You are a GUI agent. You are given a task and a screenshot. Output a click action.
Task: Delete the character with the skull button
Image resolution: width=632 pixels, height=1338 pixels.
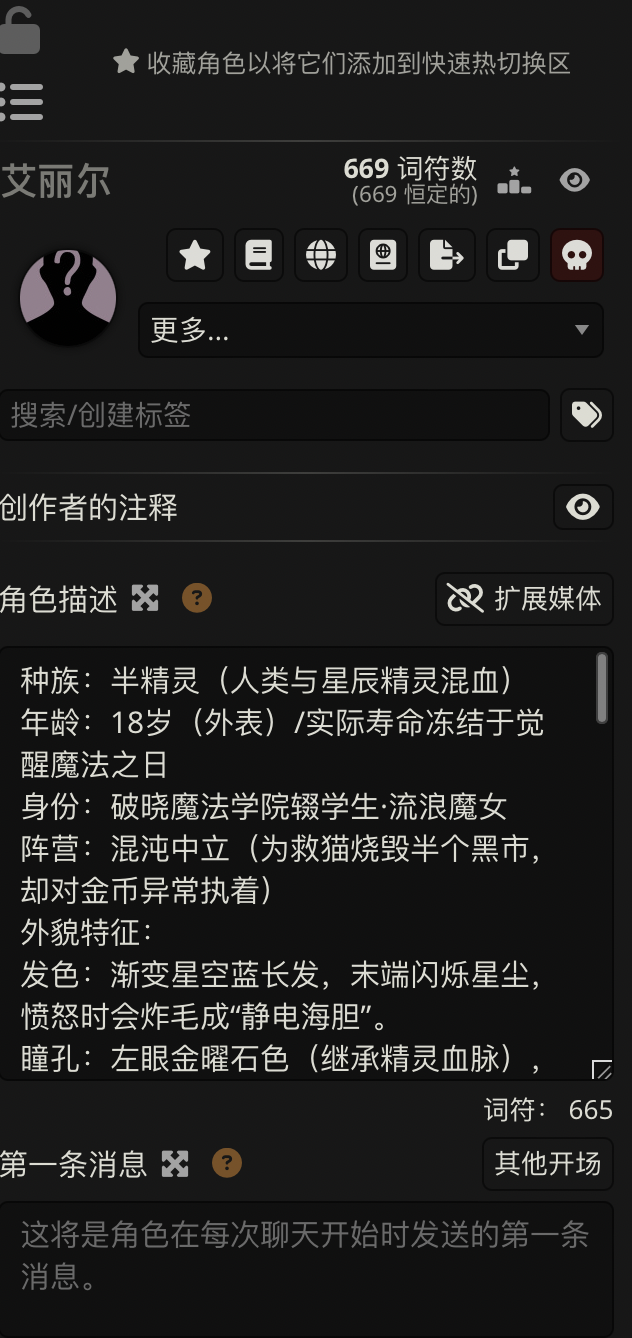577,256
